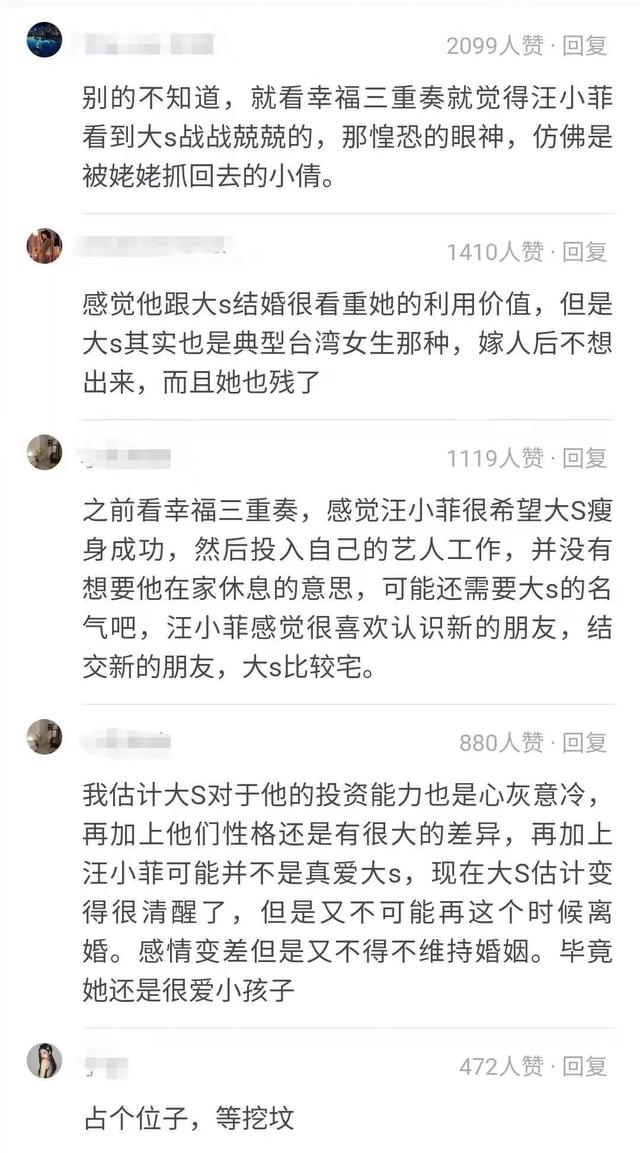Like the comment showing 2099人赞
This screenshot has height=1153, width=640.
[495, 45]
